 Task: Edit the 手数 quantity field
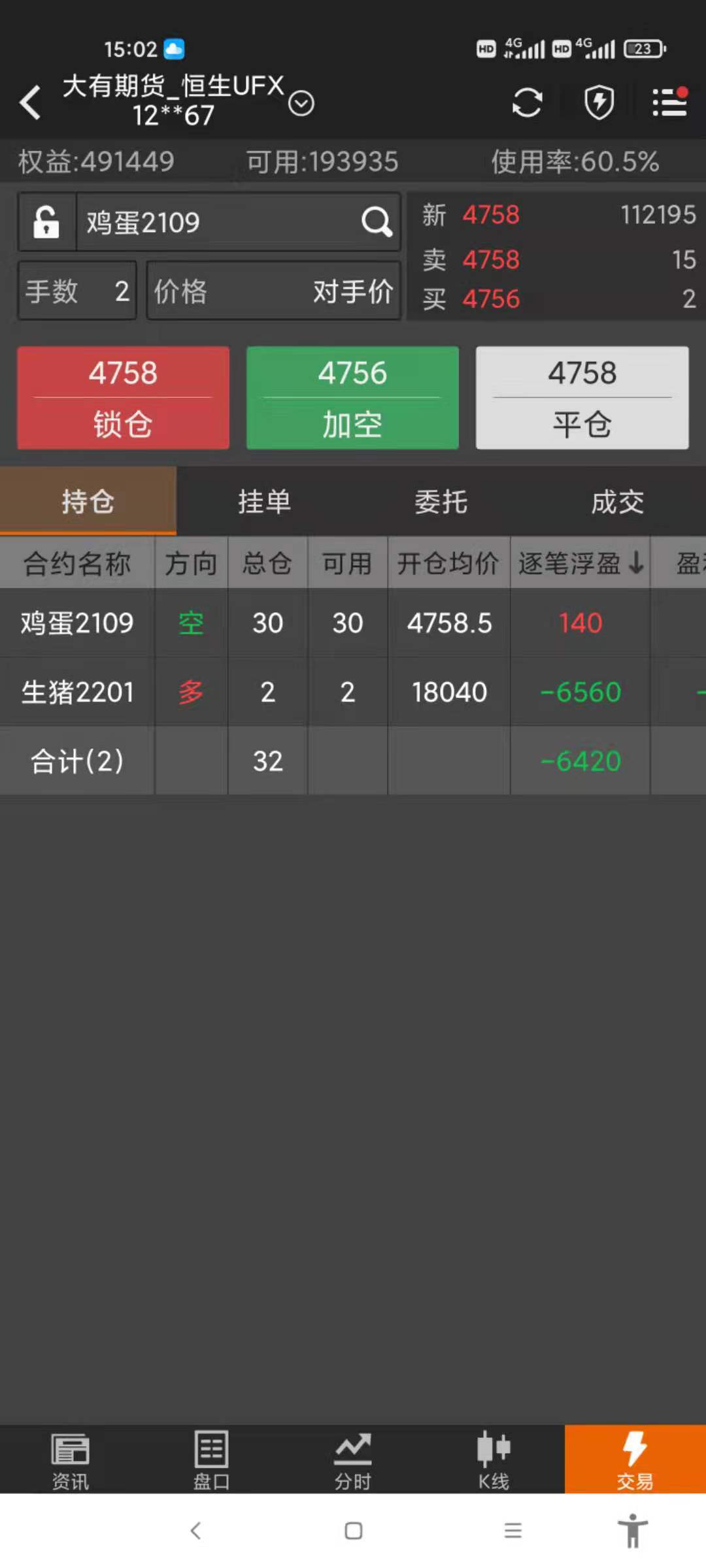[x=77, y=291]
